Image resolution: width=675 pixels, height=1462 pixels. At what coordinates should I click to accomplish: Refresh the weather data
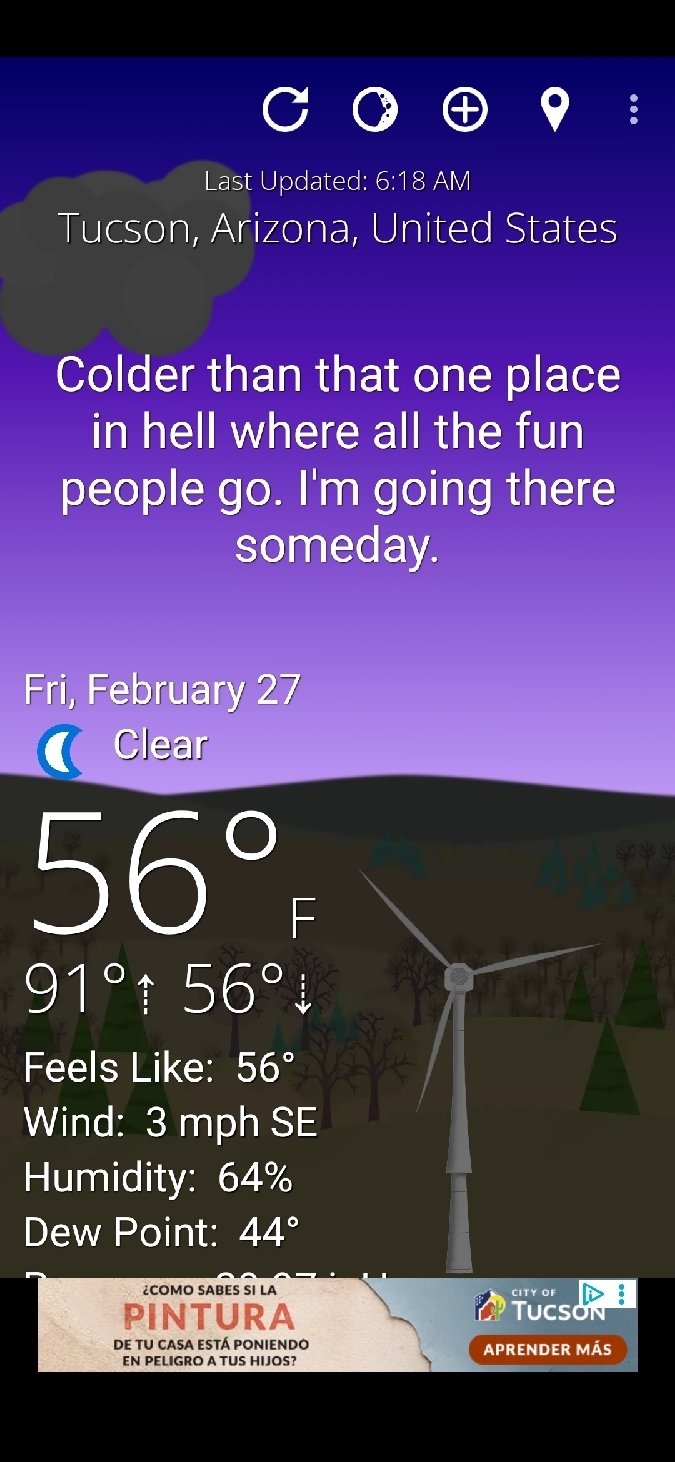(285, 109)
